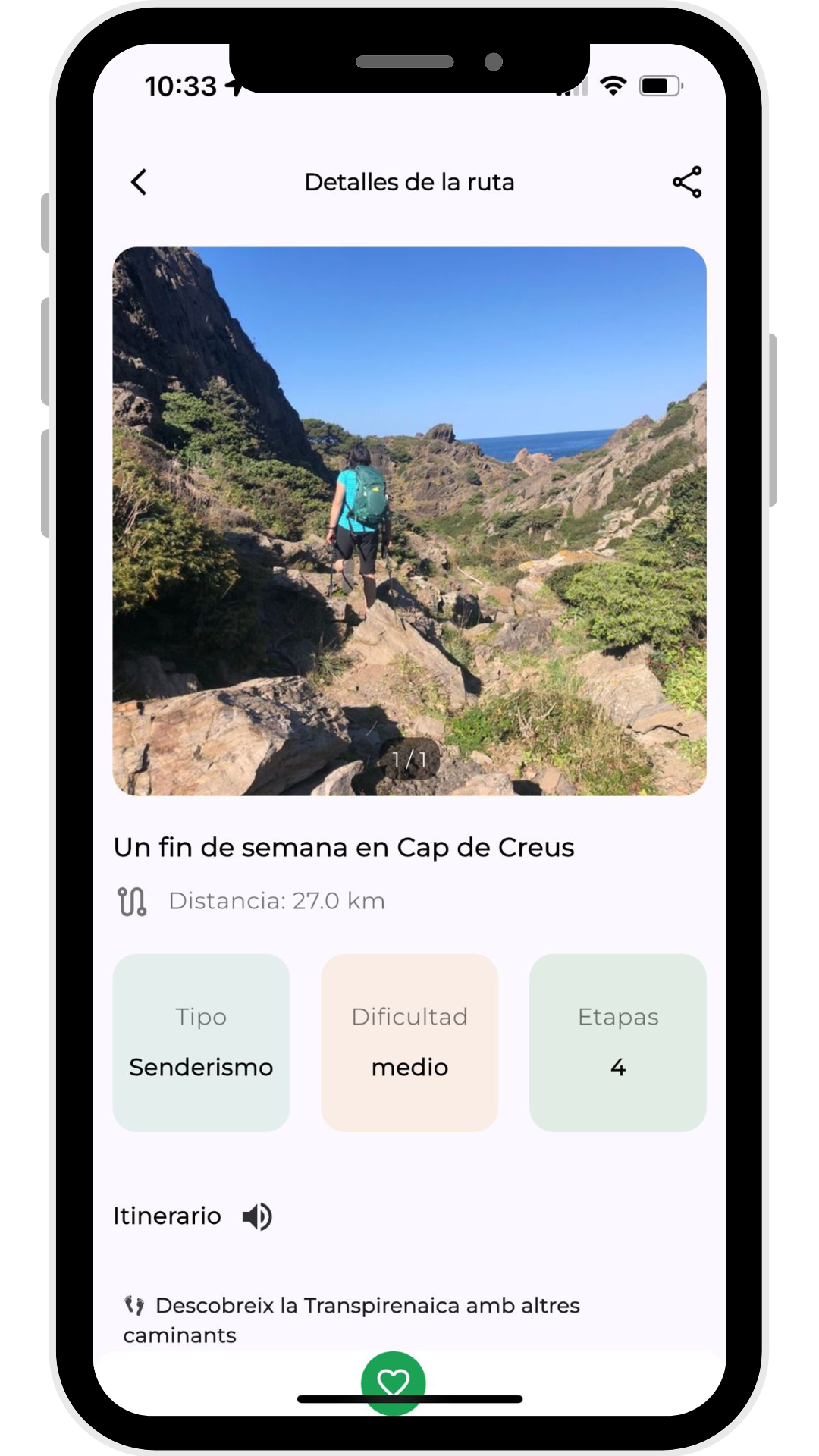Go back from route details
This screenshot has width=819, height=1456.
pos(139,182)
